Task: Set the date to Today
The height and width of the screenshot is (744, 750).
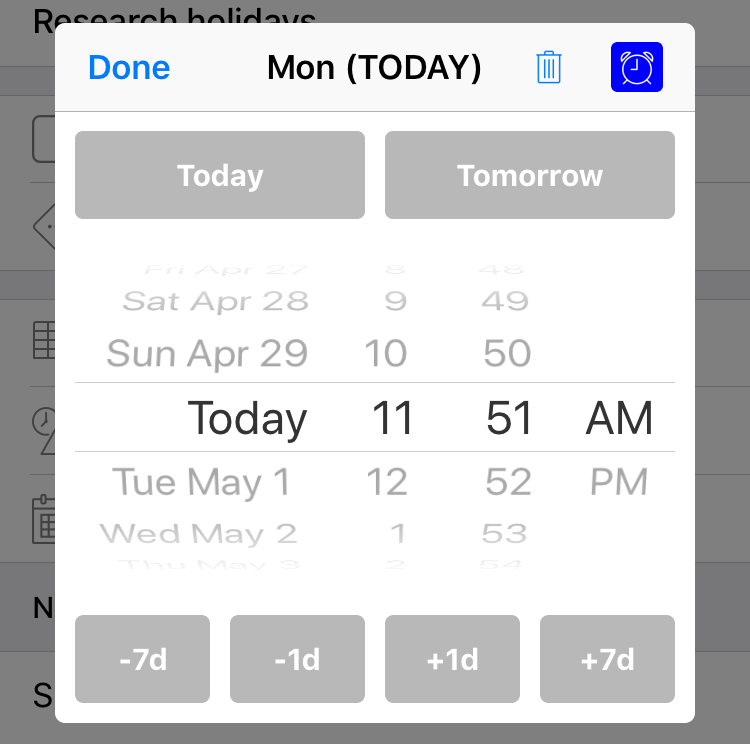Action: tap(220, 176)
